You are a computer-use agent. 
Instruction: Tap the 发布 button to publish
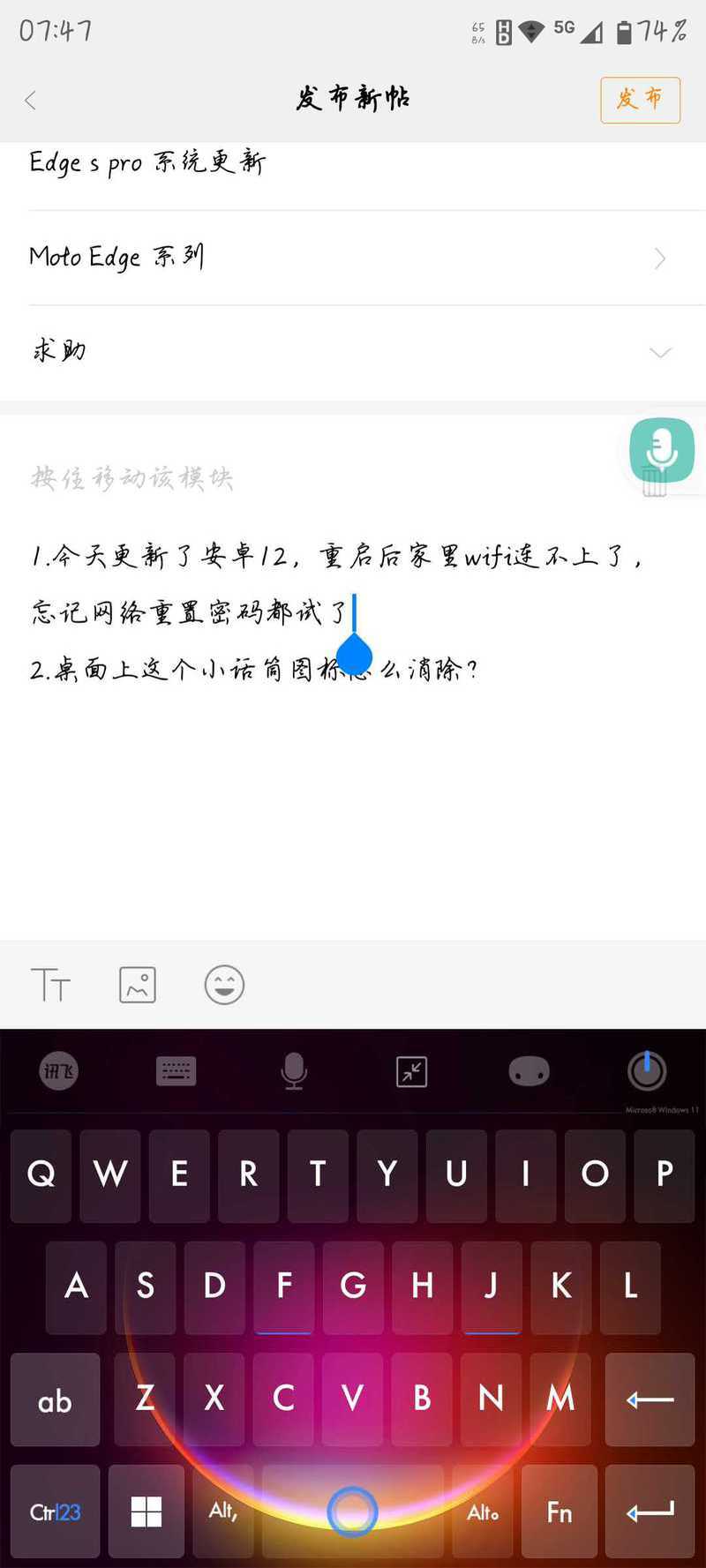tap(640, 100)
